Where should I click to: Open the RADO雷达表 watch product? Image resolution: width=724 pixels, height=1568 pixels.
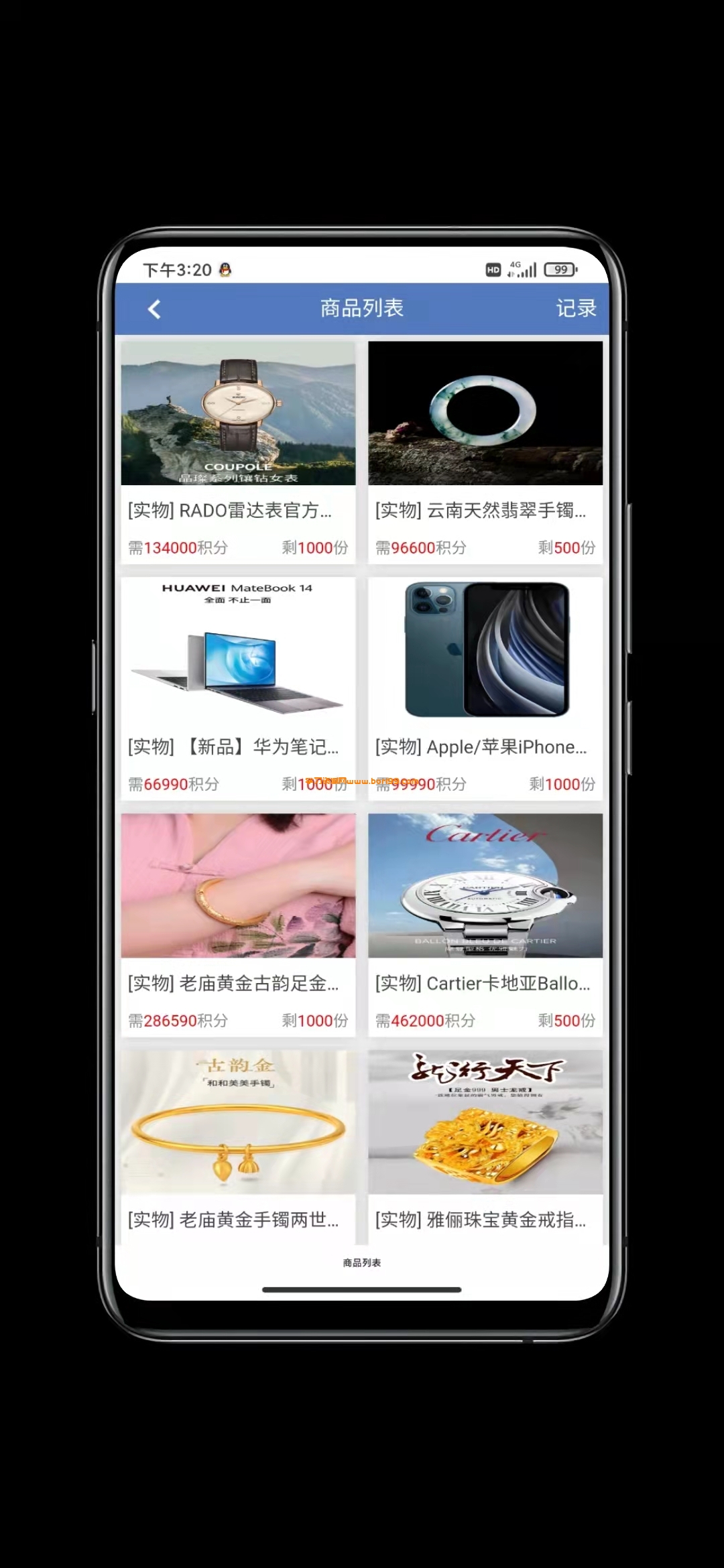(238, 452)
